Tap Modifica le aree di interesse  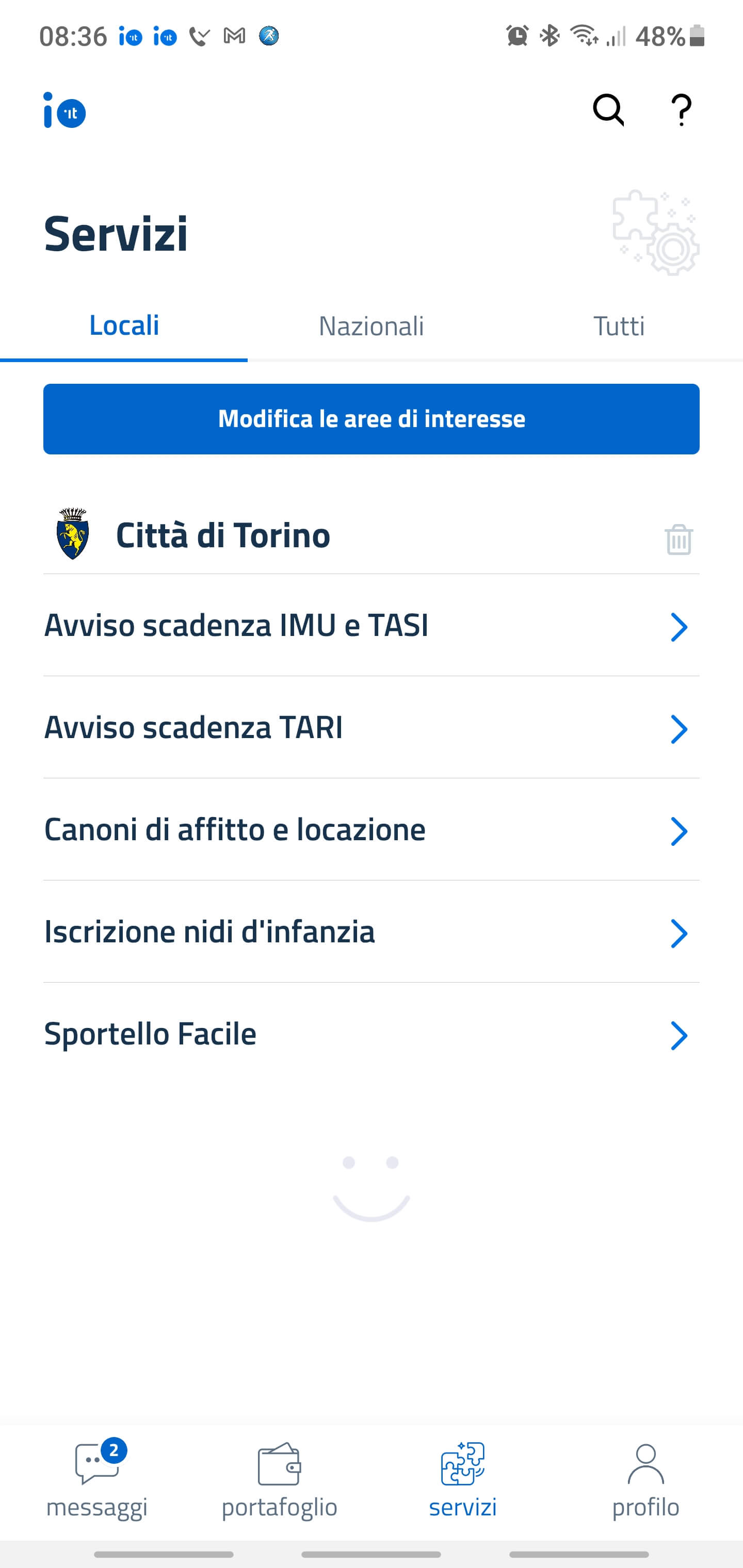pos(371,419)
